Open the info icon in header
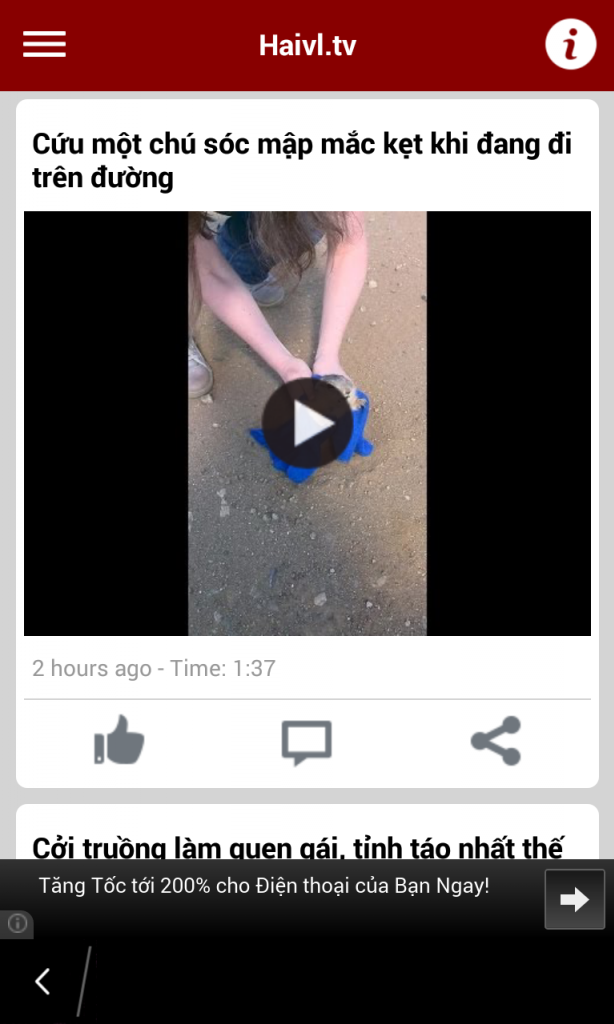Screen dimensions: 614x1024 (570, 45)
